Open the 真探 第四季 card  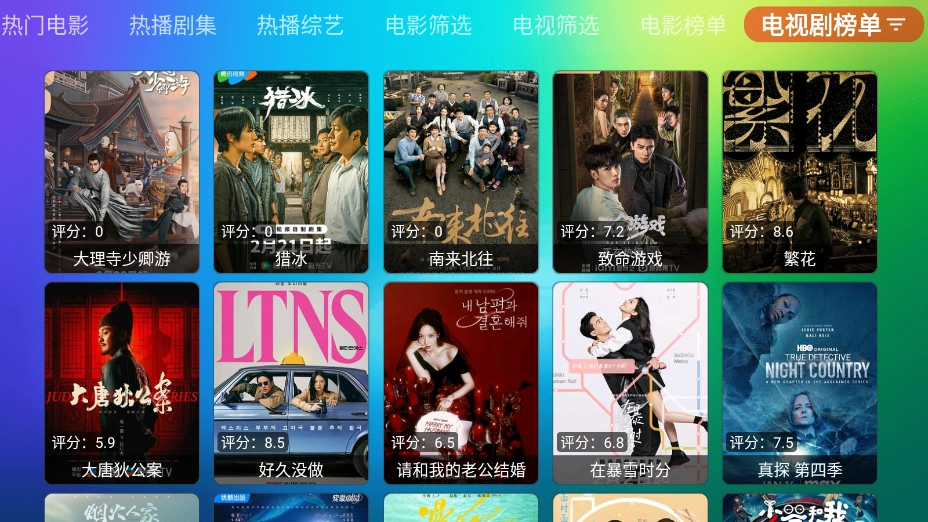tap(799, 383)
